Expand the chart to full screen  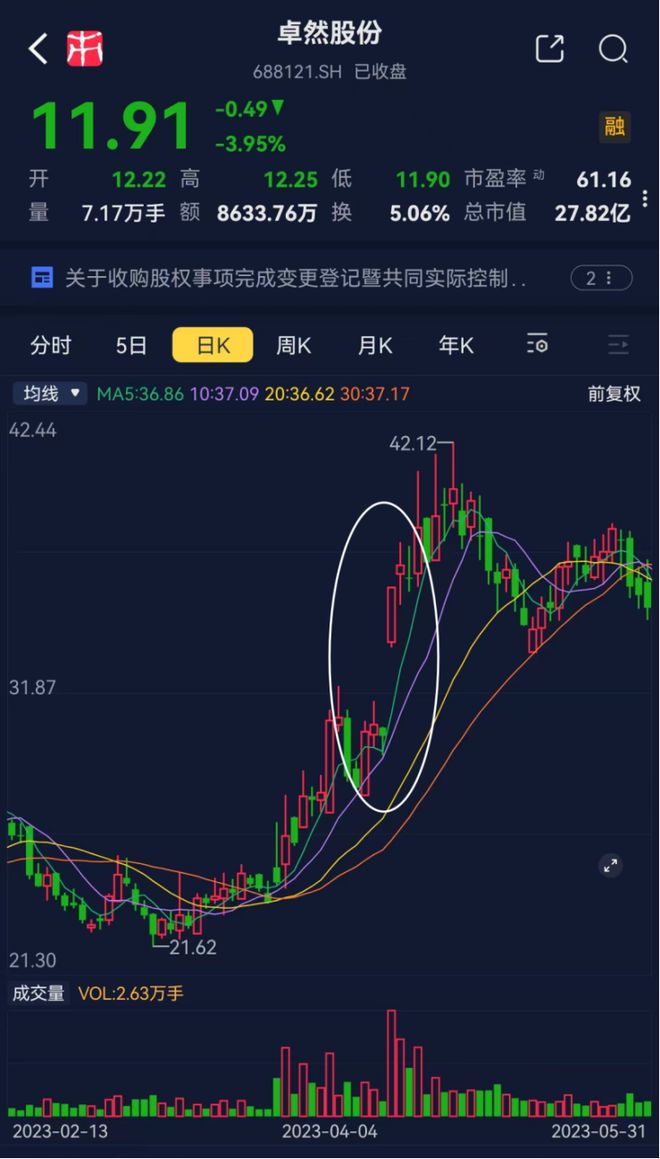click(610, 866)
